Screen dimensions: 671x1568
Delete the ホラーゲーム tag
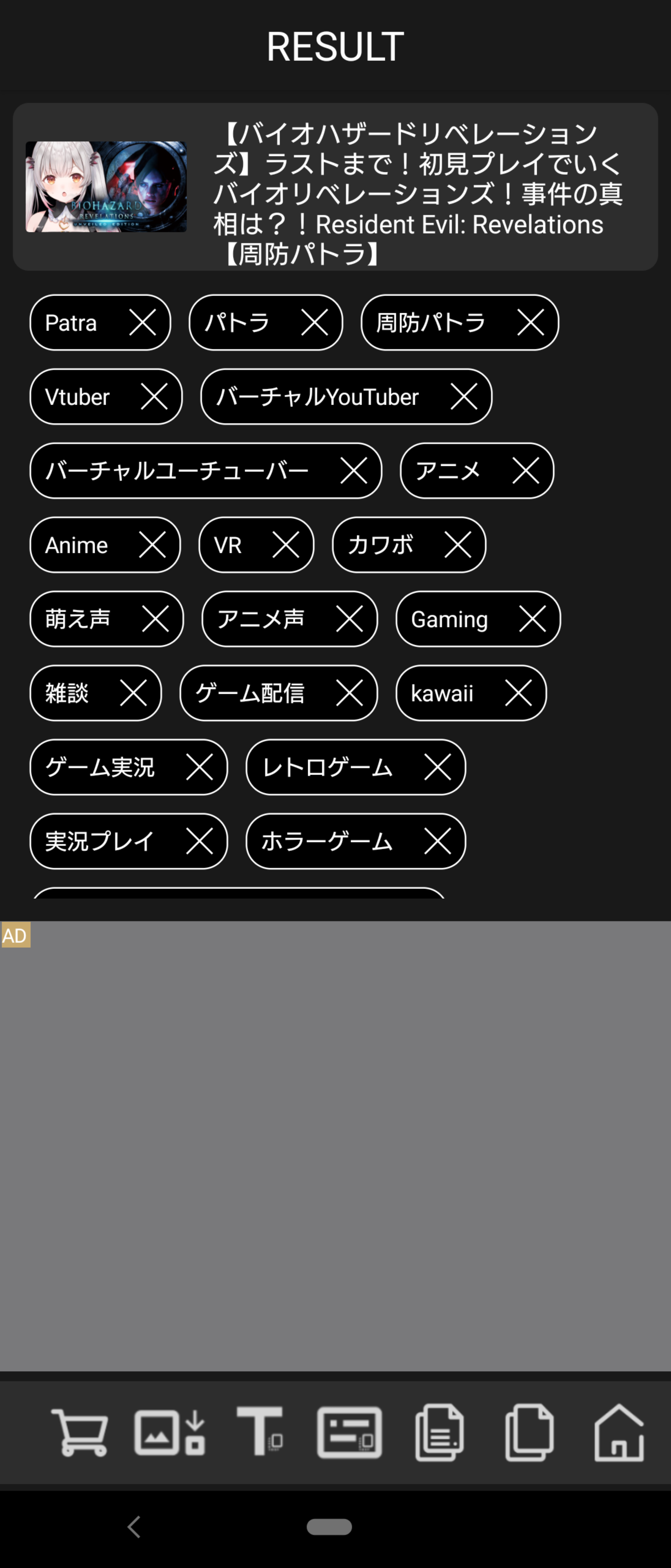click(438, 841)
